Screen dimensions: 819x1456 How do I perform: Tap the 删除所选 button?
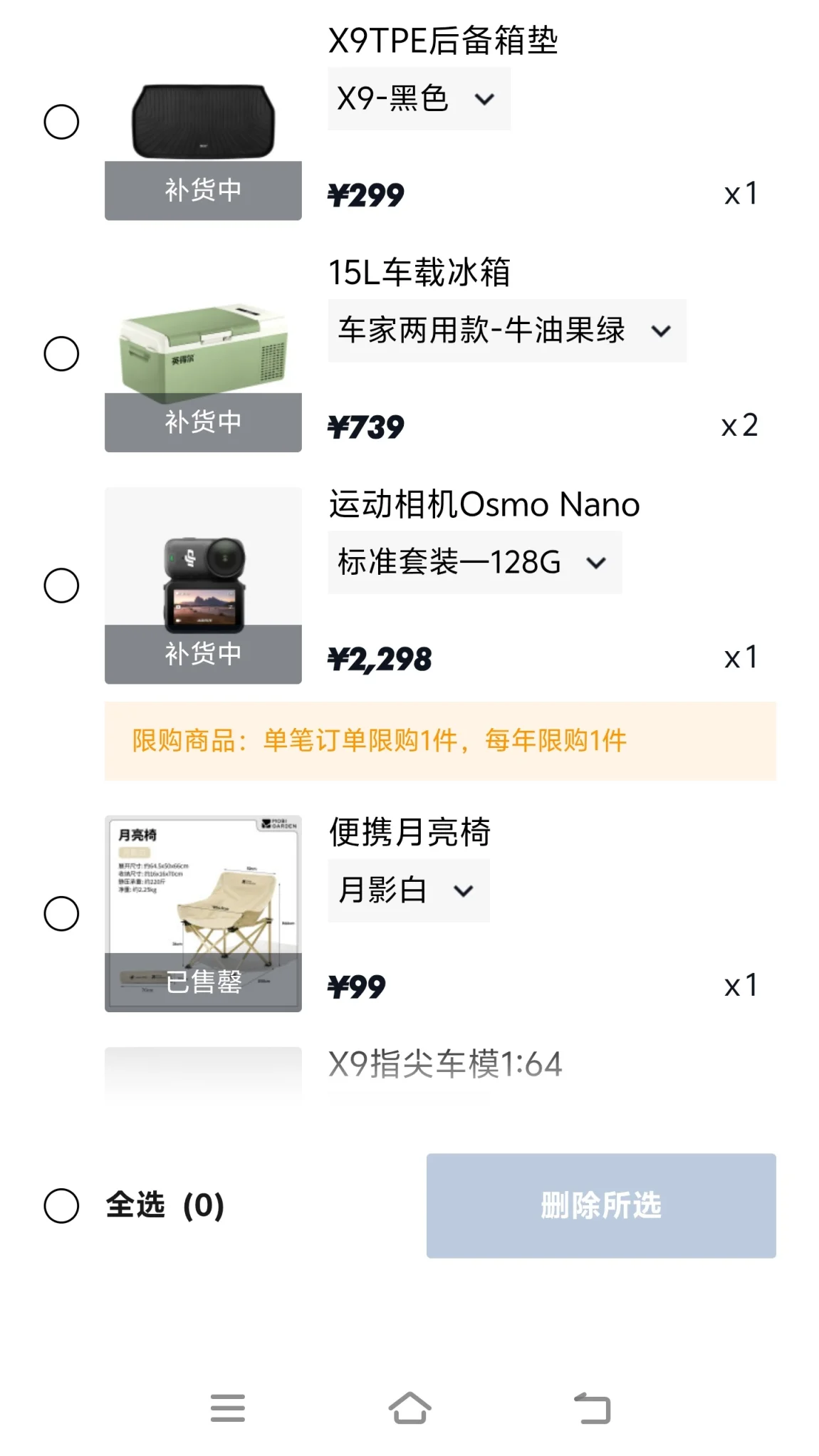(600, 1206)
